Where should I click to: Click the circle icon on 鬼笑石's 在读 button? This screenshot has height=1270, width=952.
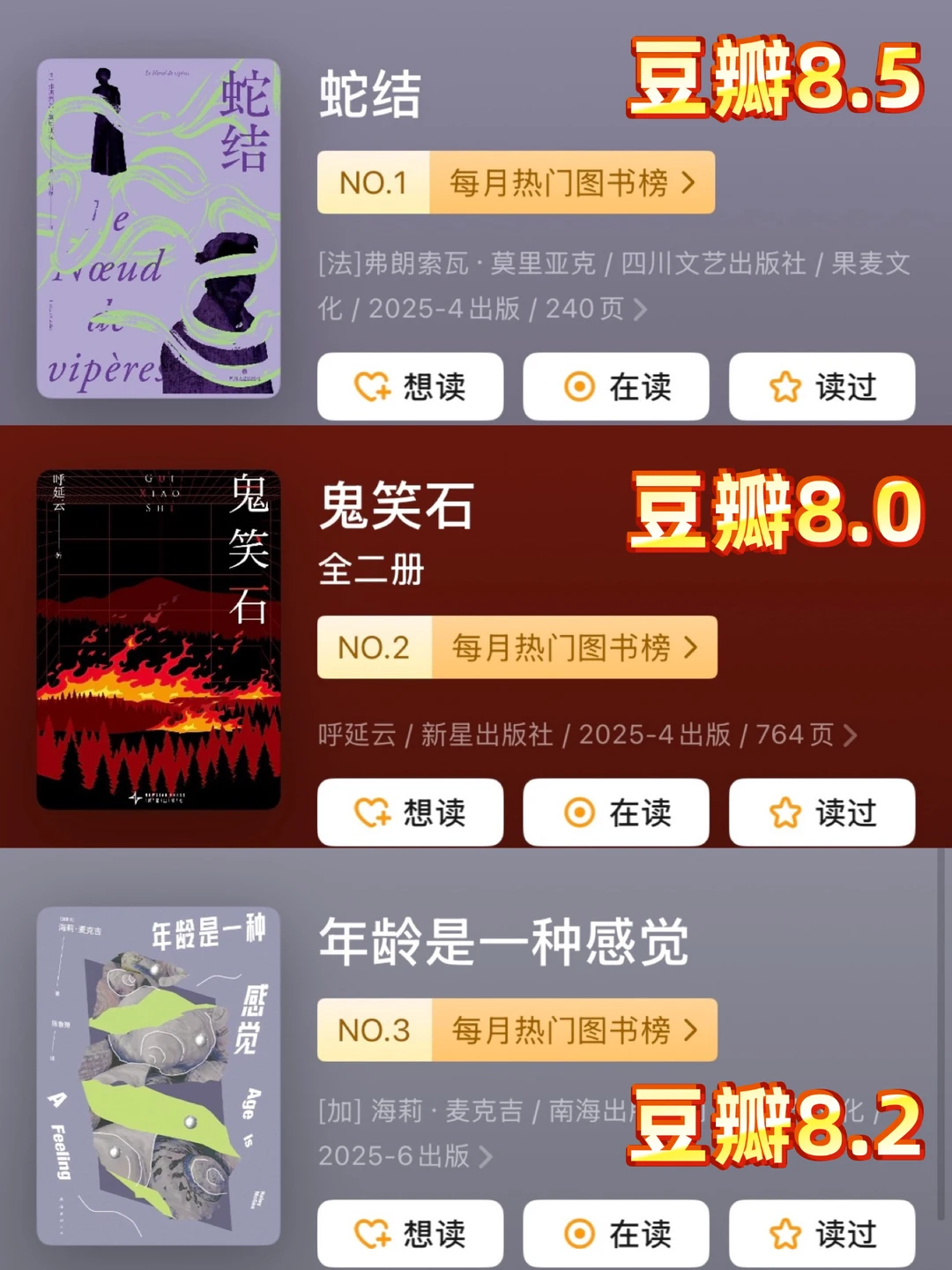(577, 812)
